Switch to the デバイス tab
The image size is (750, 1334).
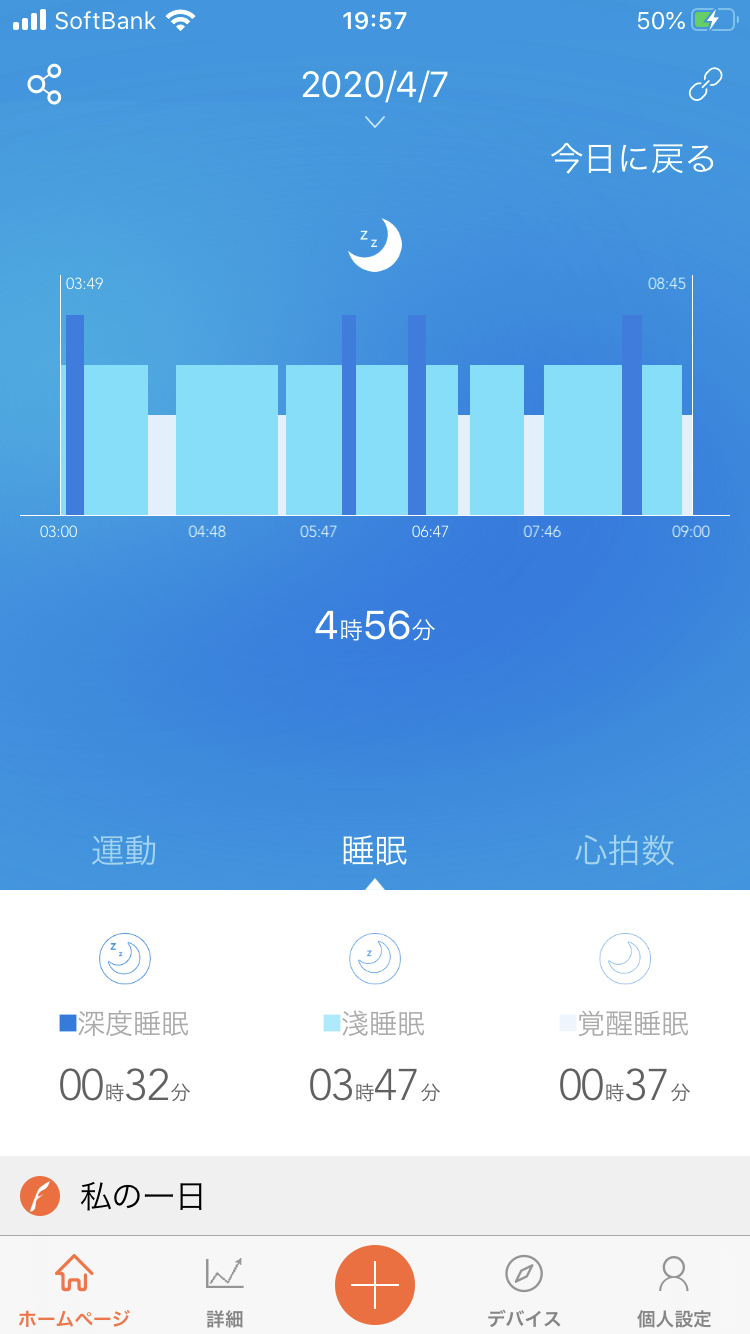pyautogui.click(x=523, y=1288)
